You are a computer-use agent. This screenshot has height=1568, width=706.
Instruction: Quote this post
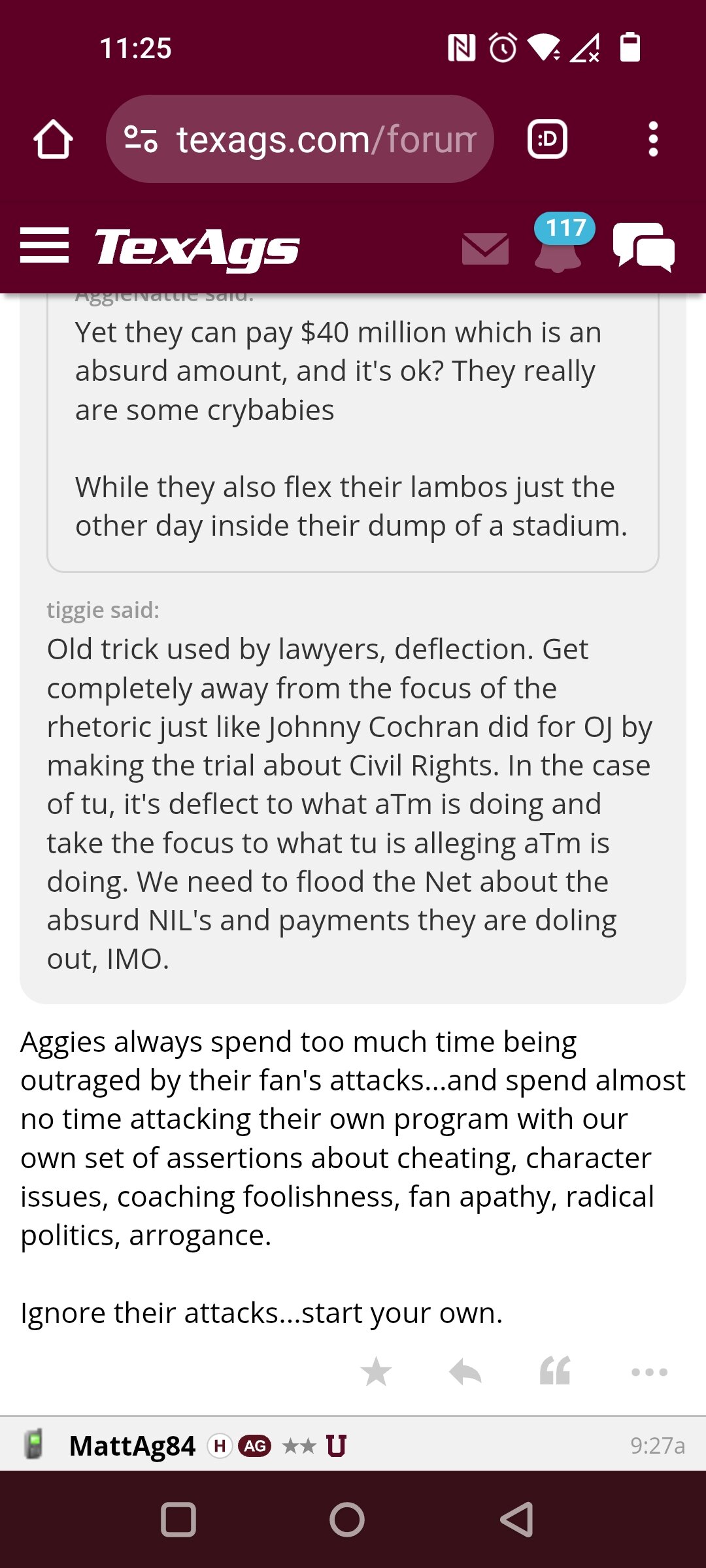(555, 1371)
